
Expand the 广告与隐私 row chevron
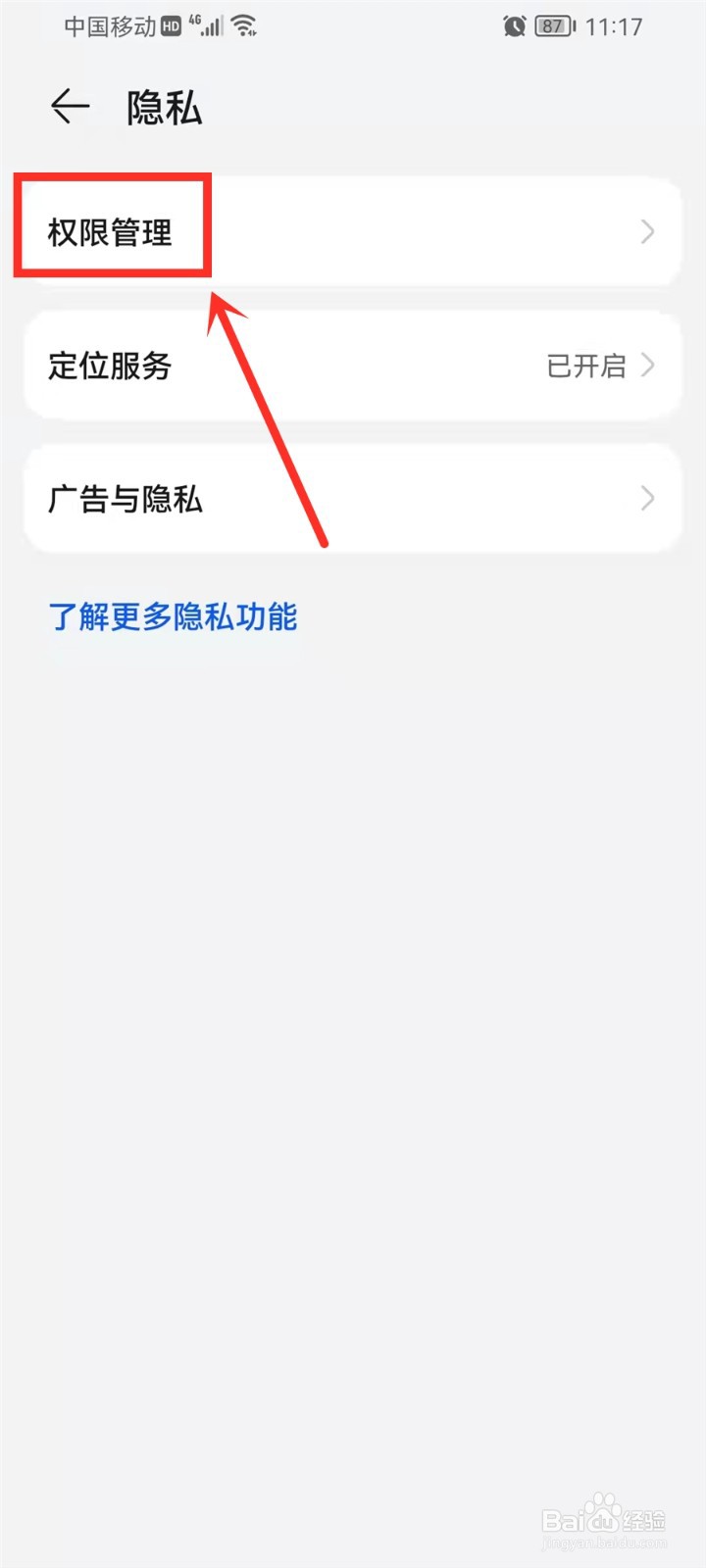[647, 499]
